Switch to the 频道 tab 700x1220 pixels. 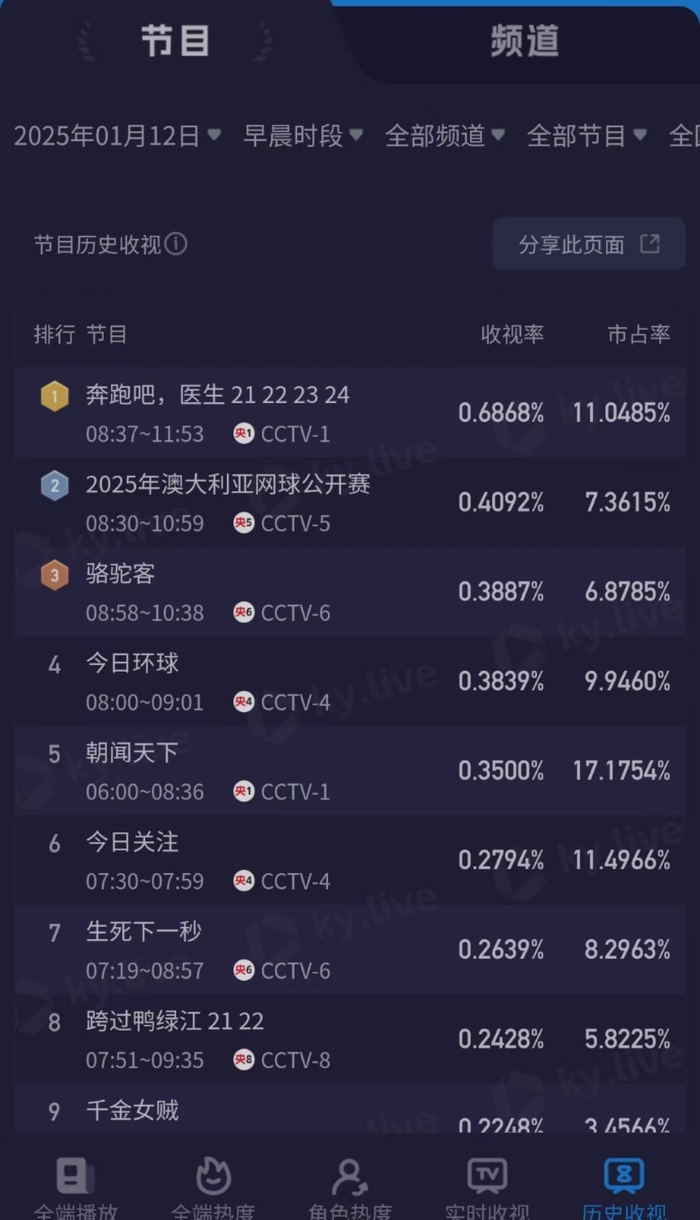[x=524, y=41]
